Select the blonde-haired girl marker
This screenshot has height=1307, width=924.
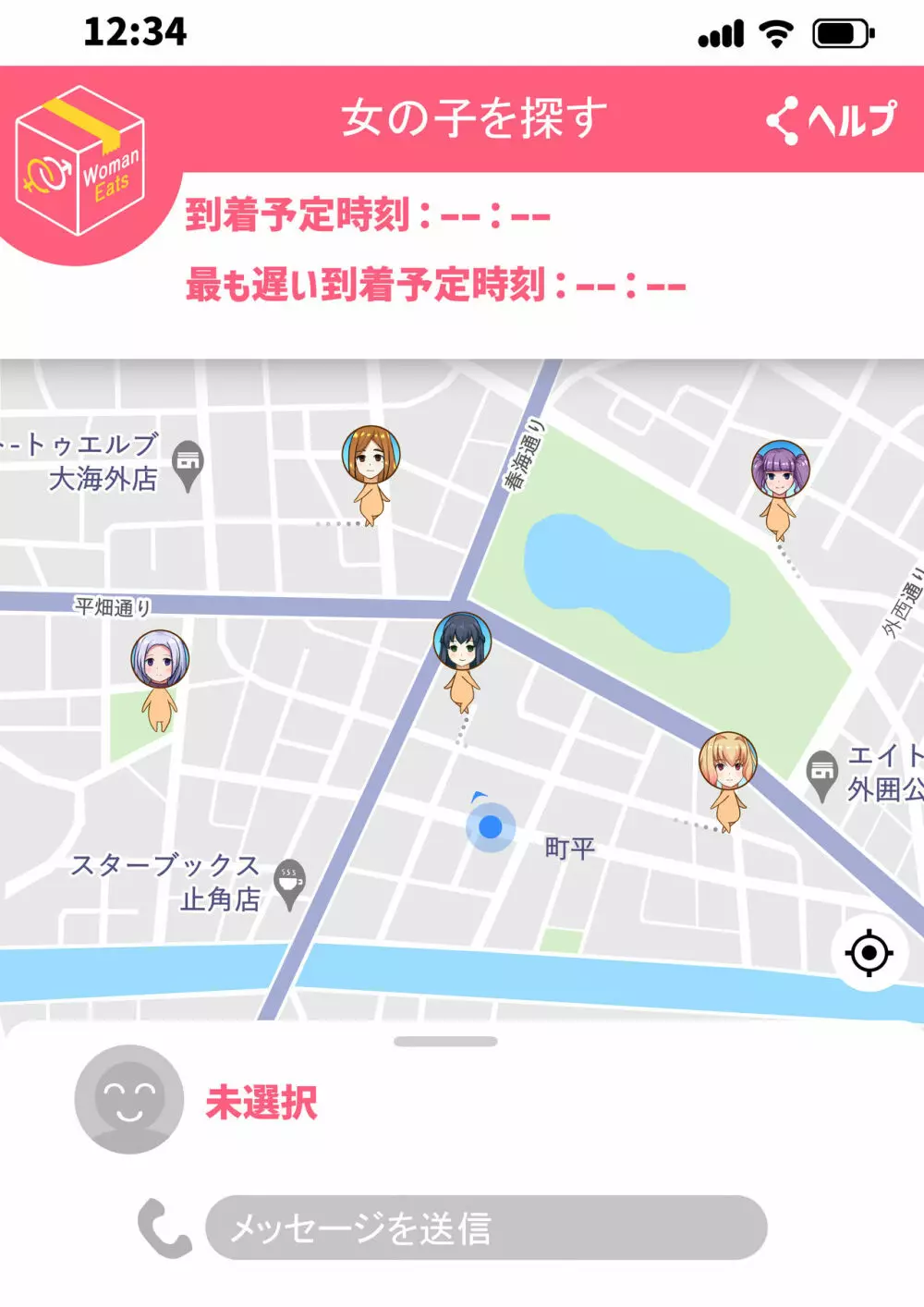727,763
